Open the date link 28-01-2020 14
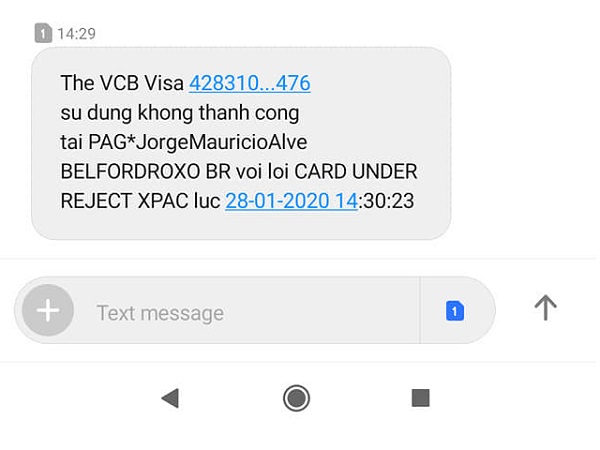This screenshot has width=600, height=450. [x=291, y=200]
